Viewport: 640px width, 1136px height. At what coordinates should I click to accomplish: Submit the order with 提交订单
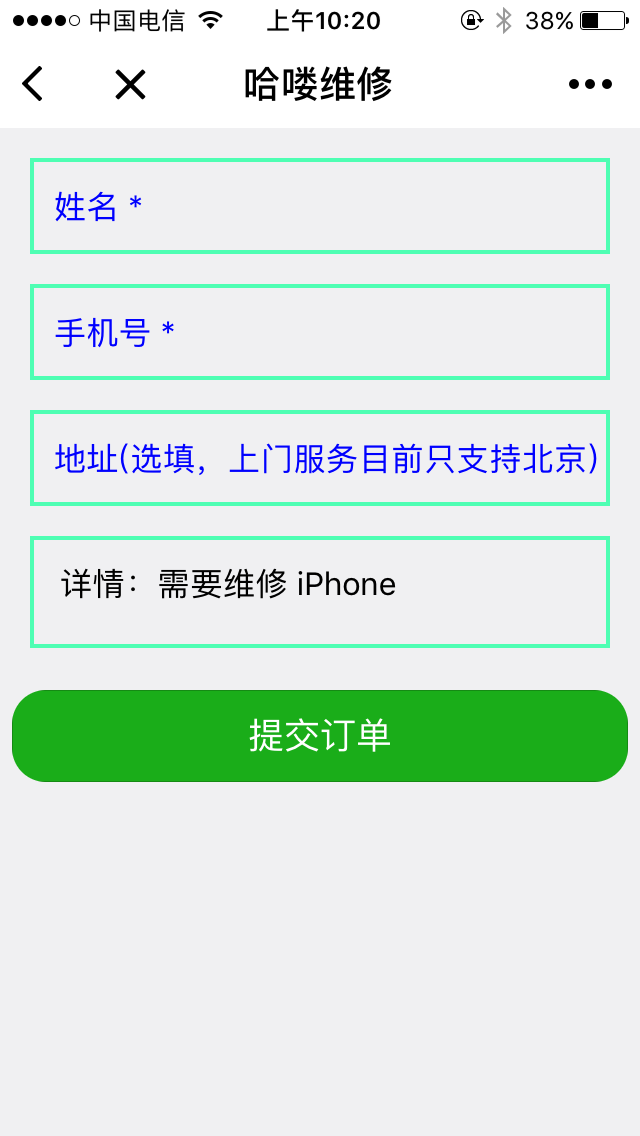pos(320,736)
